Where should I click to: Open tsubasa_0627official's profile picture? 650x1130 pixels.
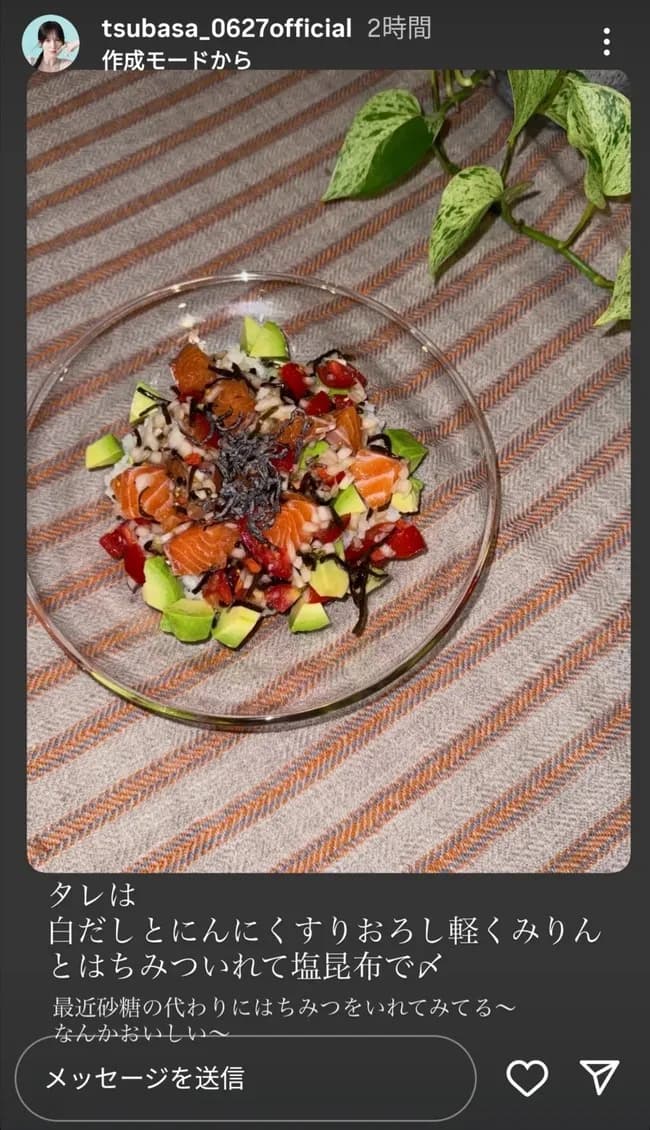point(50,43)
